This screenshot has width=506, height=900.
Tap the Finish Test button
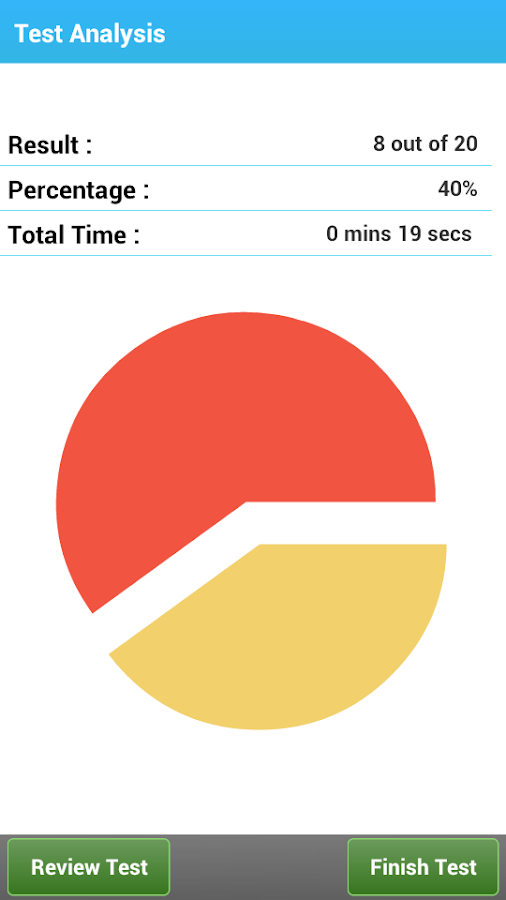[423, 867]
